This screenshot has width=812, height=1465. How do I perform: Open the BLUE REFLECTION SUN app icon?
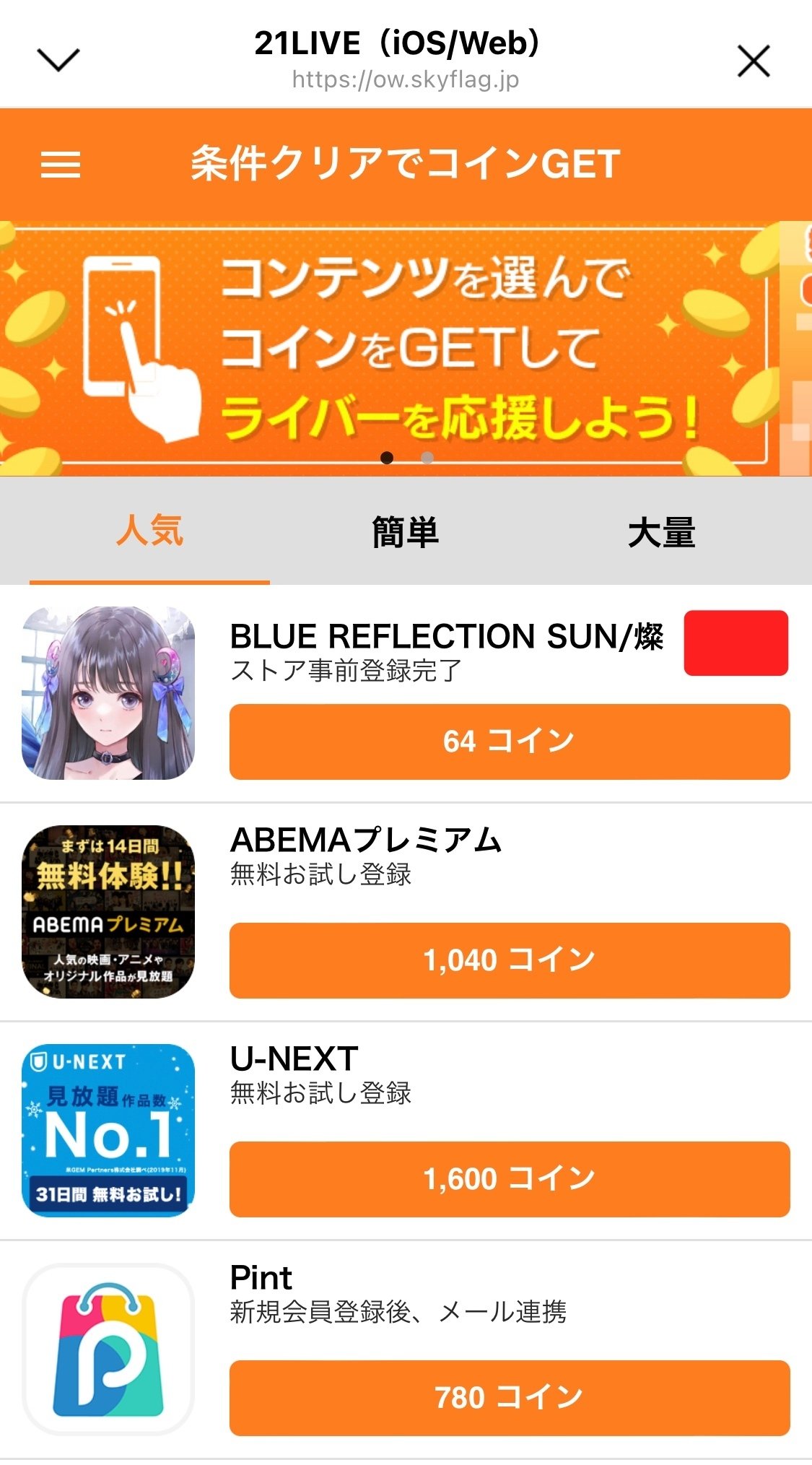[108, 693]
